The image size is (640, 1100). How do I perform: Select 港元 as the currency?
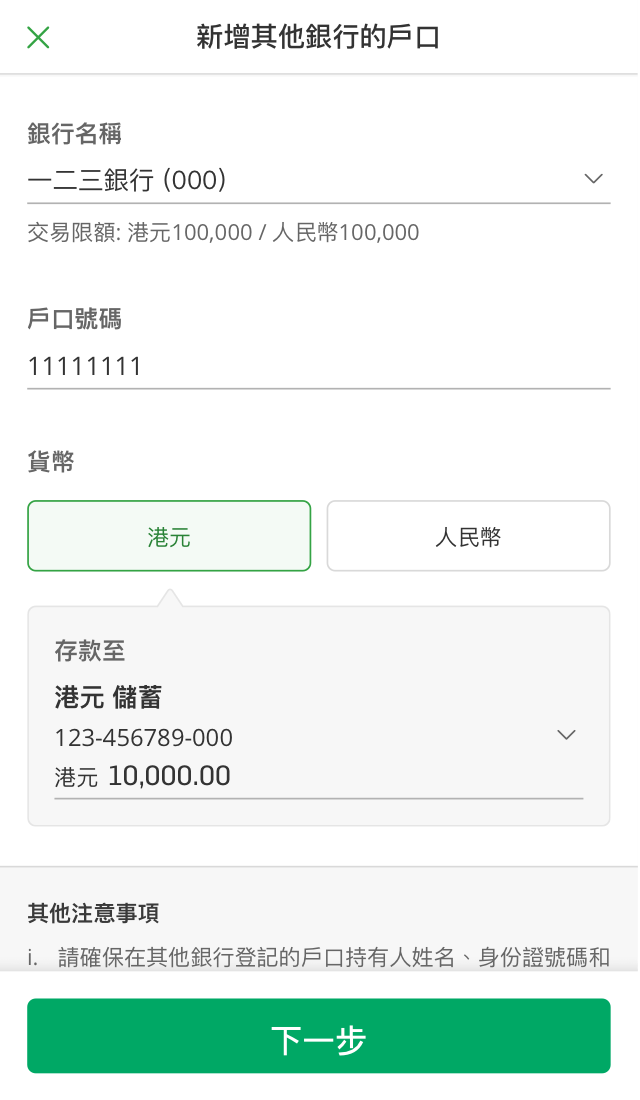169,537
